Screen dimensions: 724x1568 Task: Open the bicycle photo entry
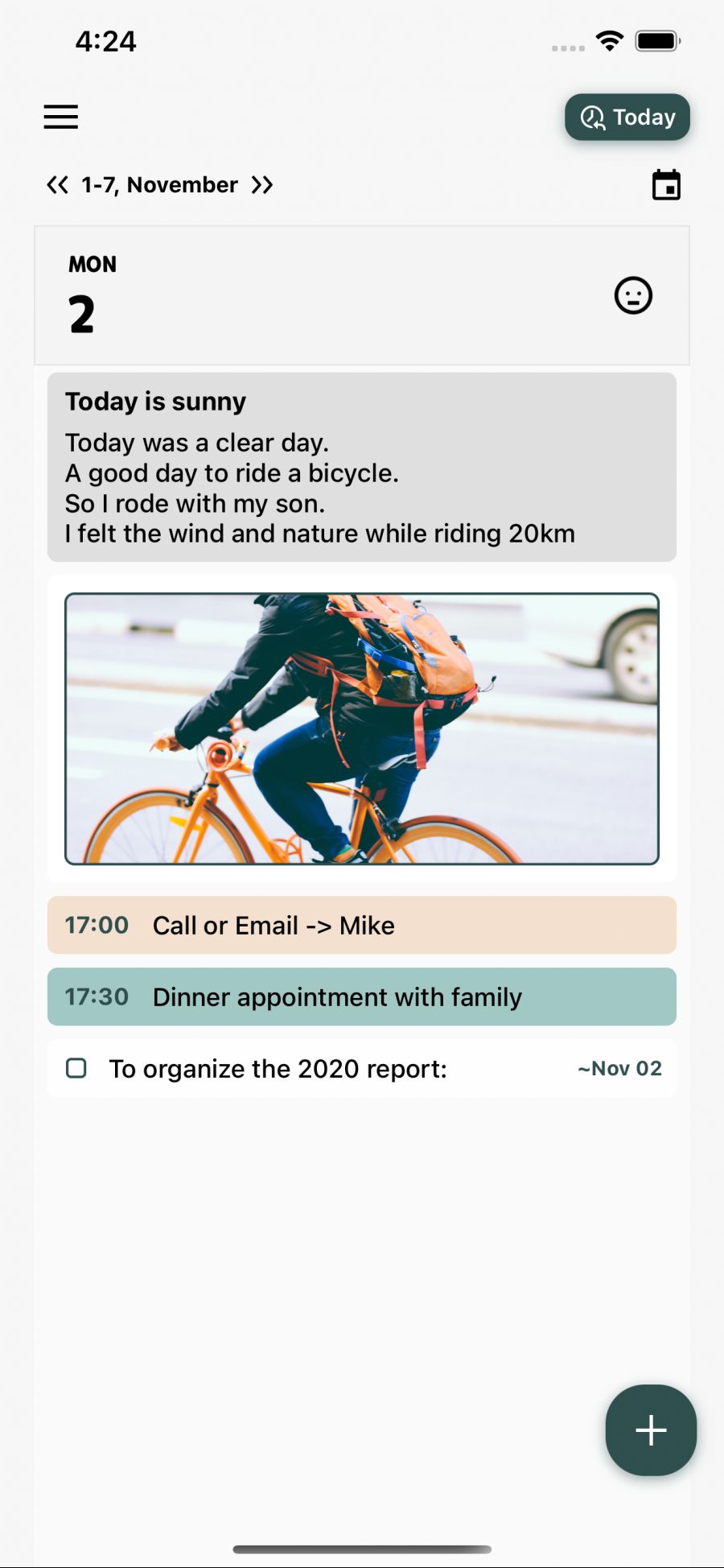click(361, 728)
